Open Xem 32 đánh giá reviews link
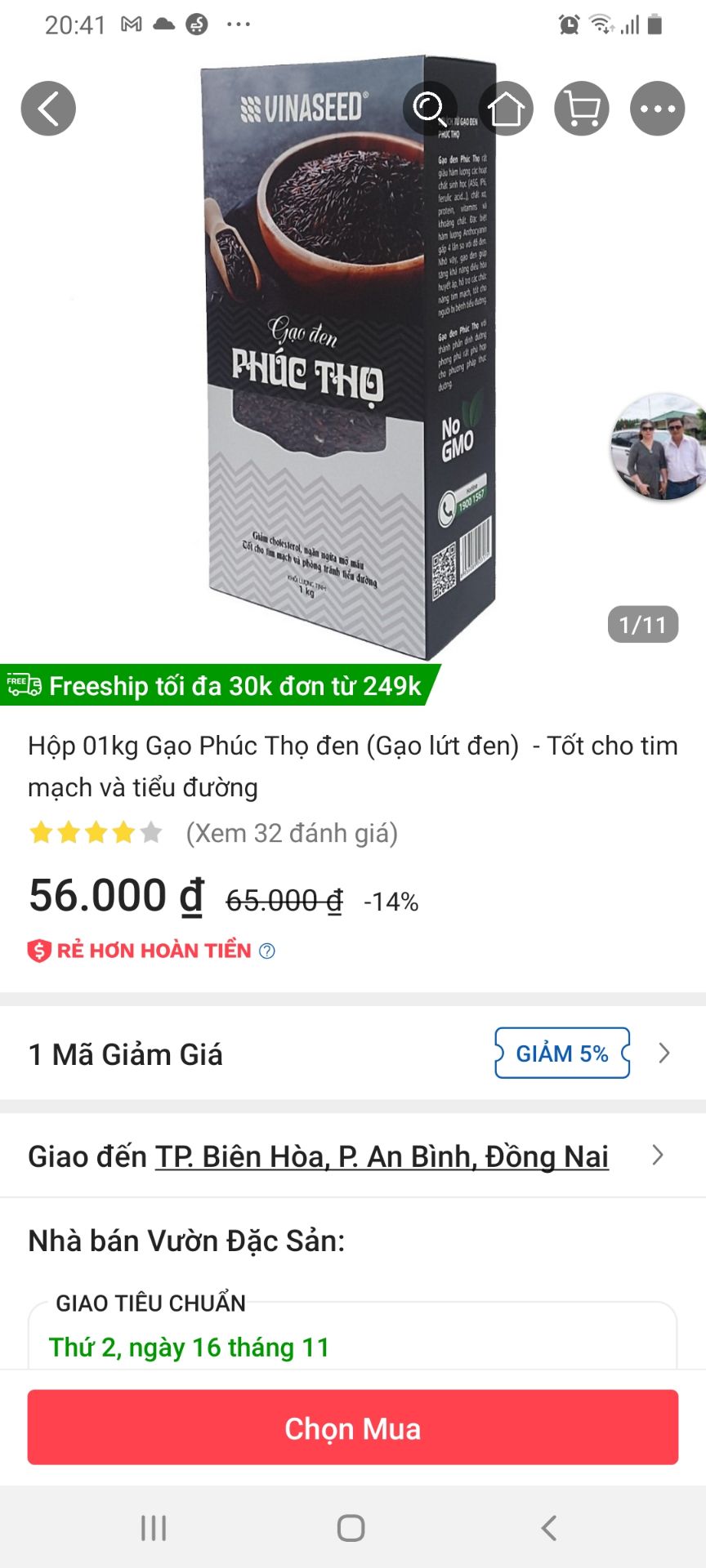This screenshot has height=1568, width=706. (291, 833)
